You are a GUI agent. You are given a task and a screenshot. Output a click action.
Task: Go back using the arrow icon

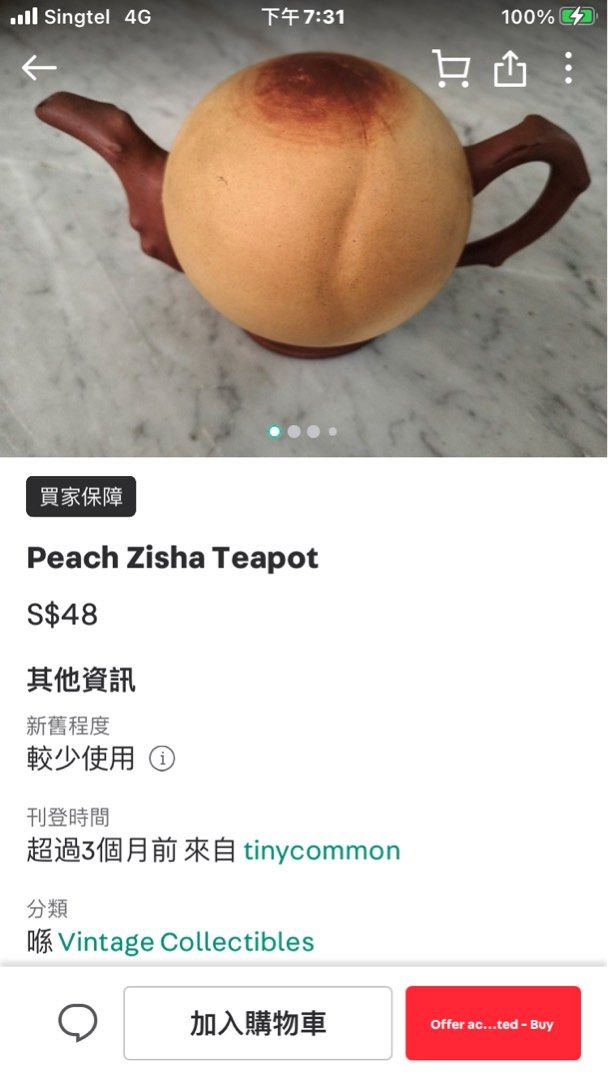(x=40, y=68)
